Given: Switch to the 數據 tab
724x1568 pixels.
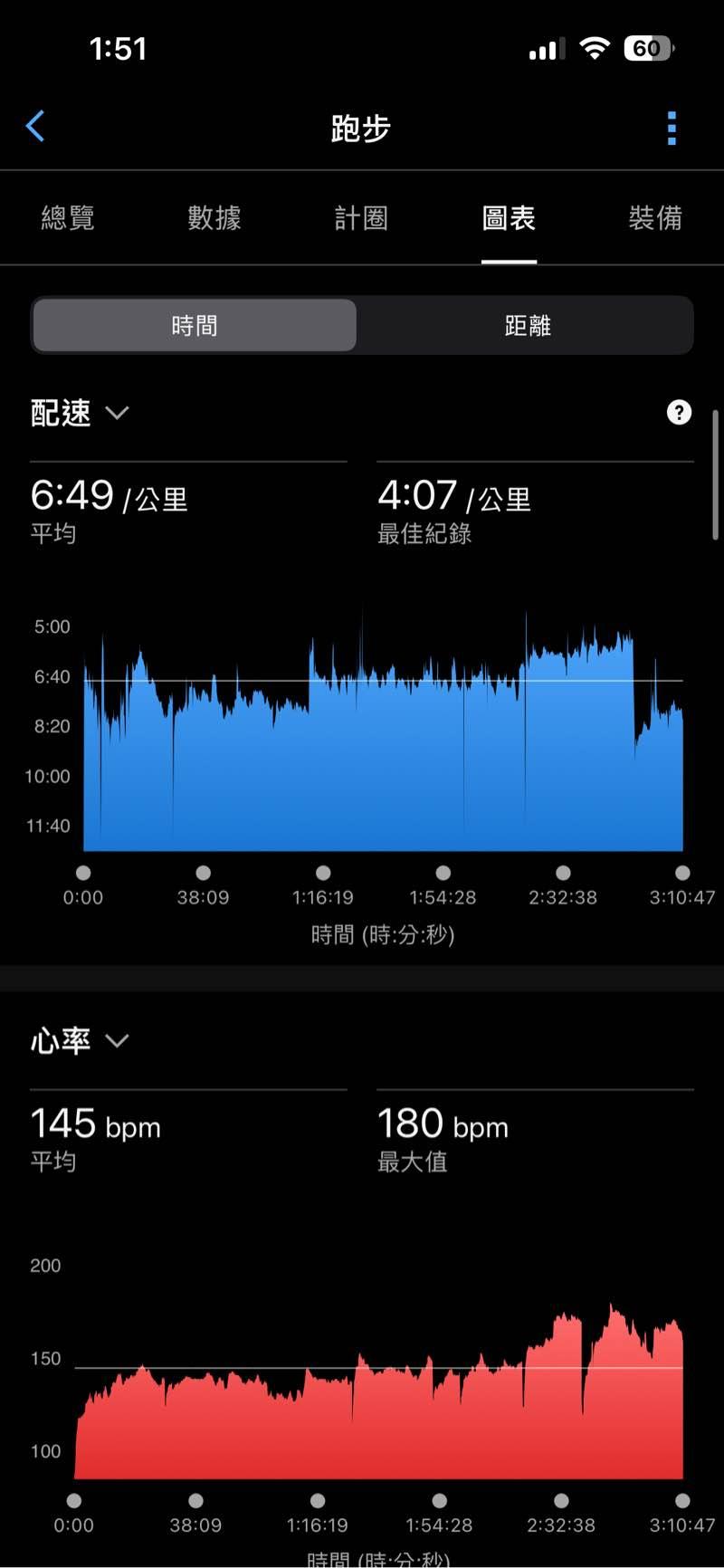Looking at the screenshot, I should click(214, 218).
